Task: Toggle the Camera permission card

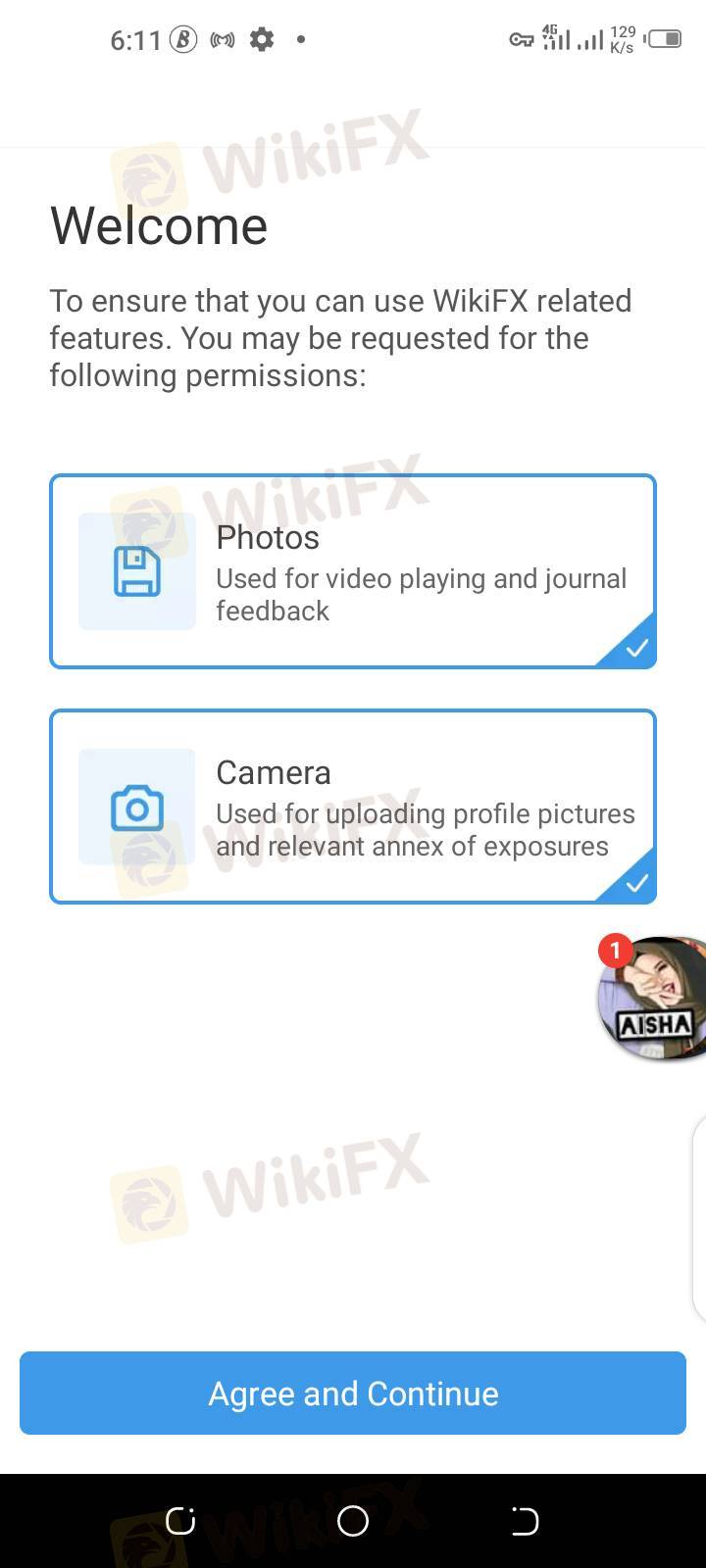Action: tap(353, 807)
